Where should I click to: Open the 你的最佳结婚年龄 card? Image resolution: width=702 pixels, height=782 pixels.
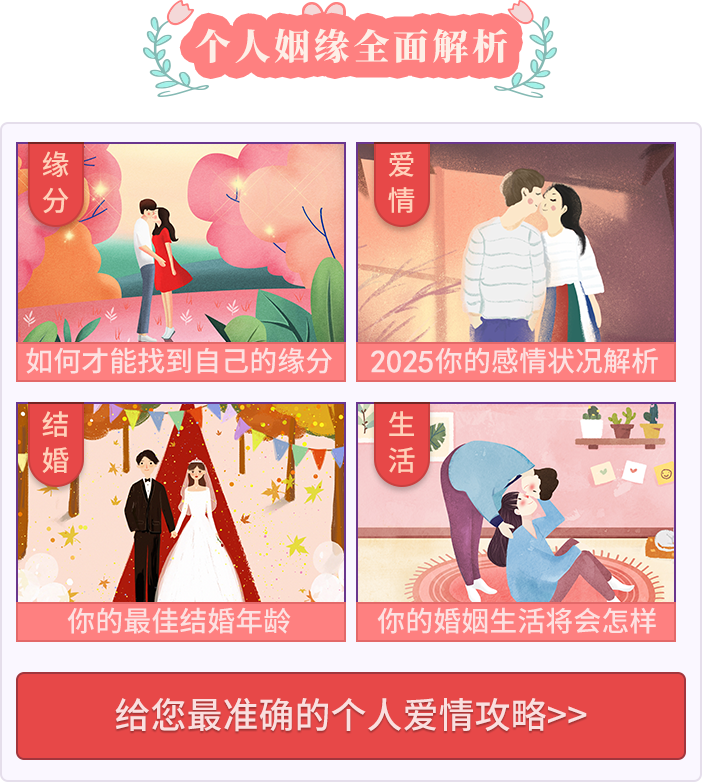click(180, 522)
